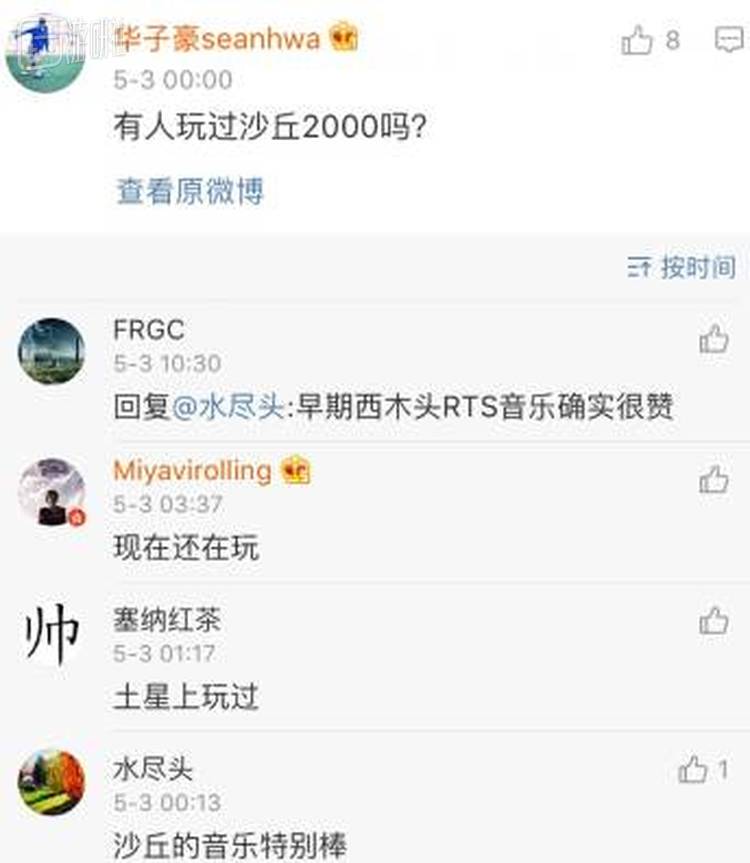Like FRGC's comment
Screen dimensions: 750x863
pyautogui.click(x=714, y=340)
